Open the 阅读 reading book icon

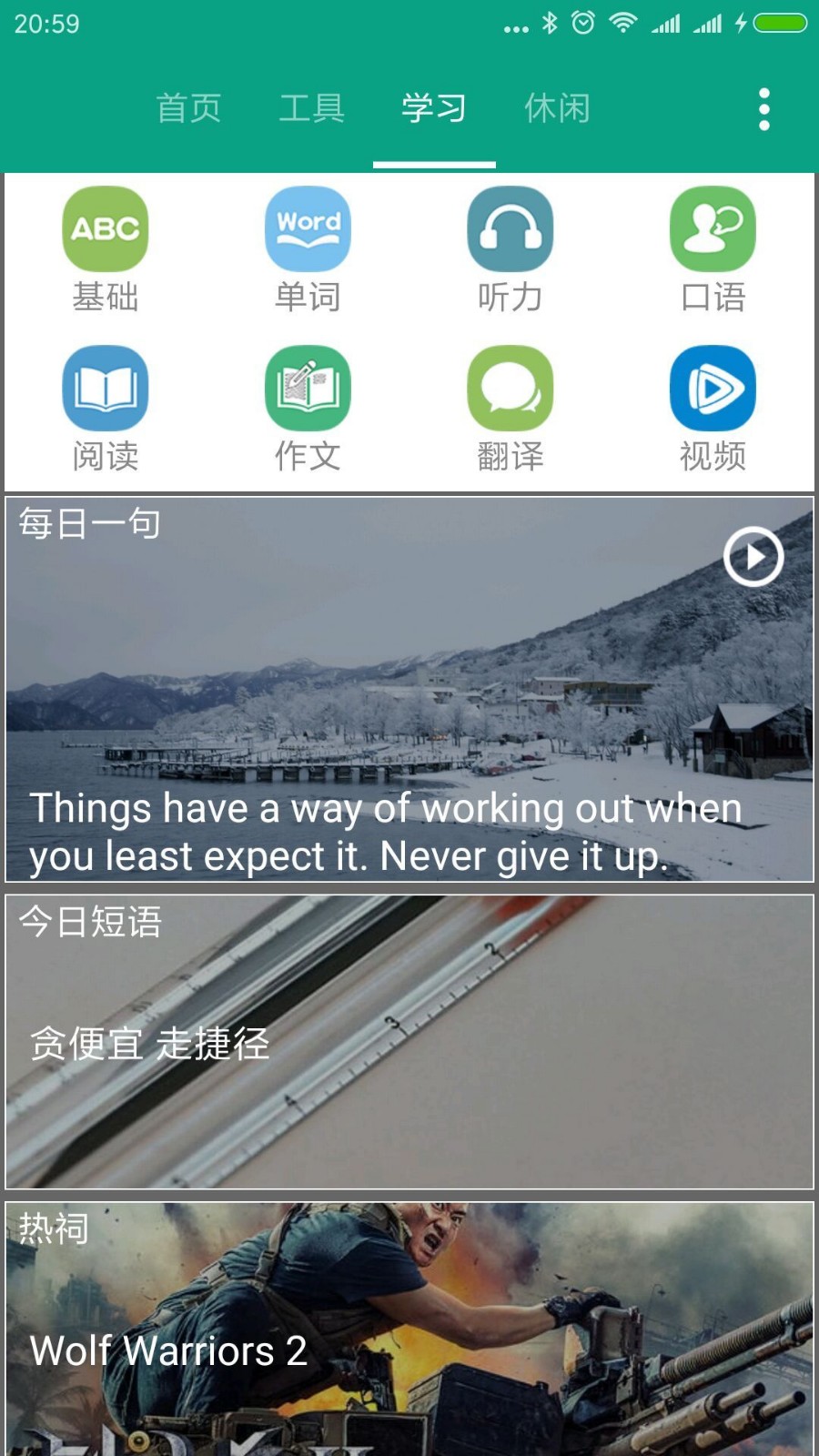[104, 389]
